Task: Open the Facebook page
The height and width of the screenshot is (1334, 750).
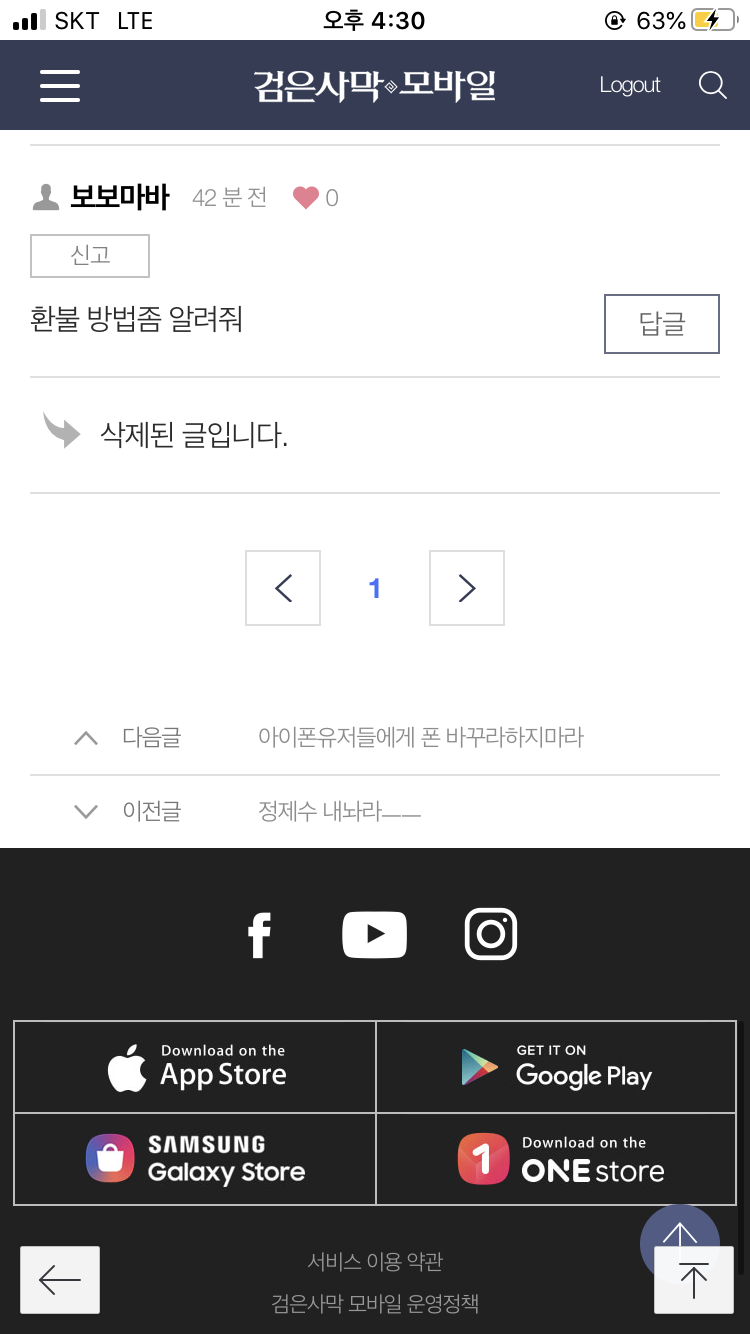Action: point(259,935)
